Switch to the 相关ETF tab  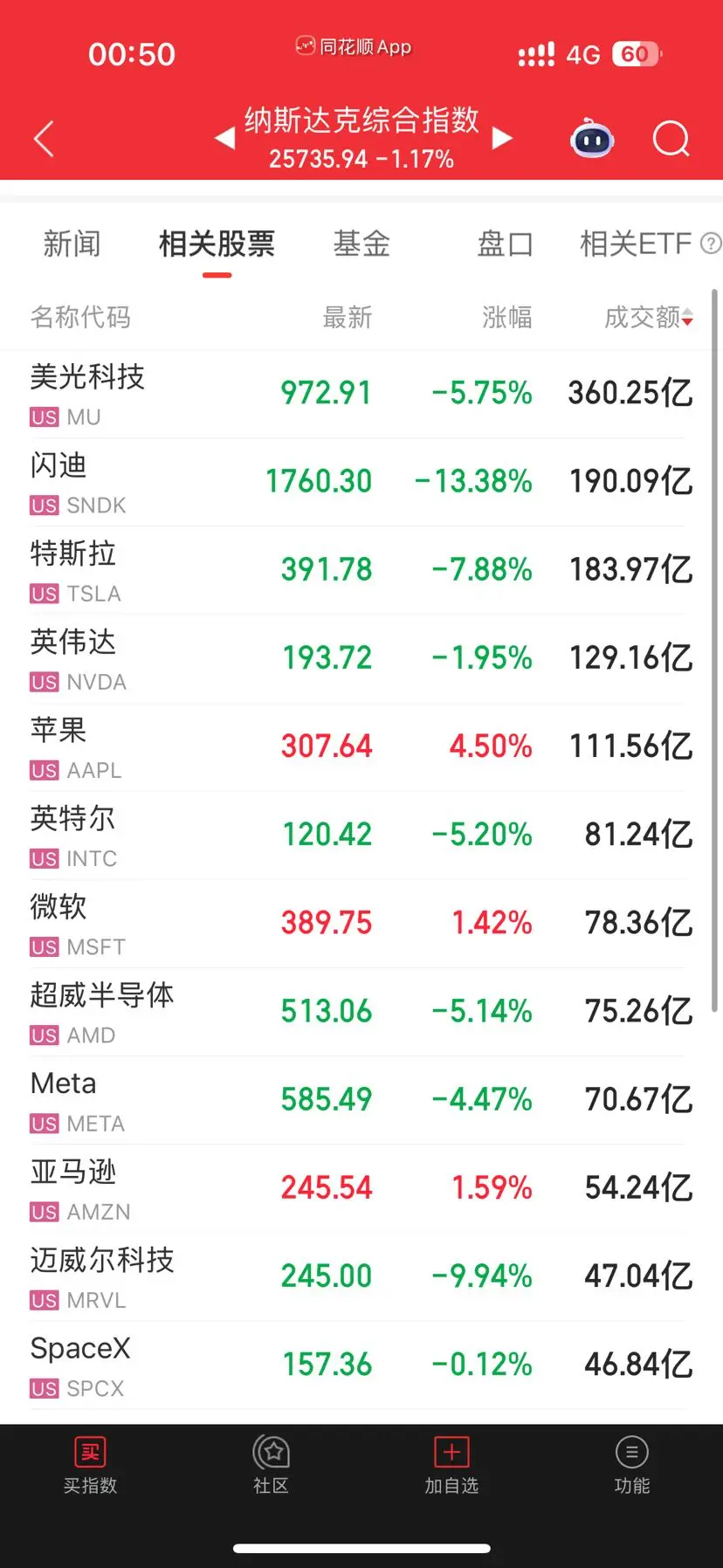pyautogui.click(x=651, y=244)
